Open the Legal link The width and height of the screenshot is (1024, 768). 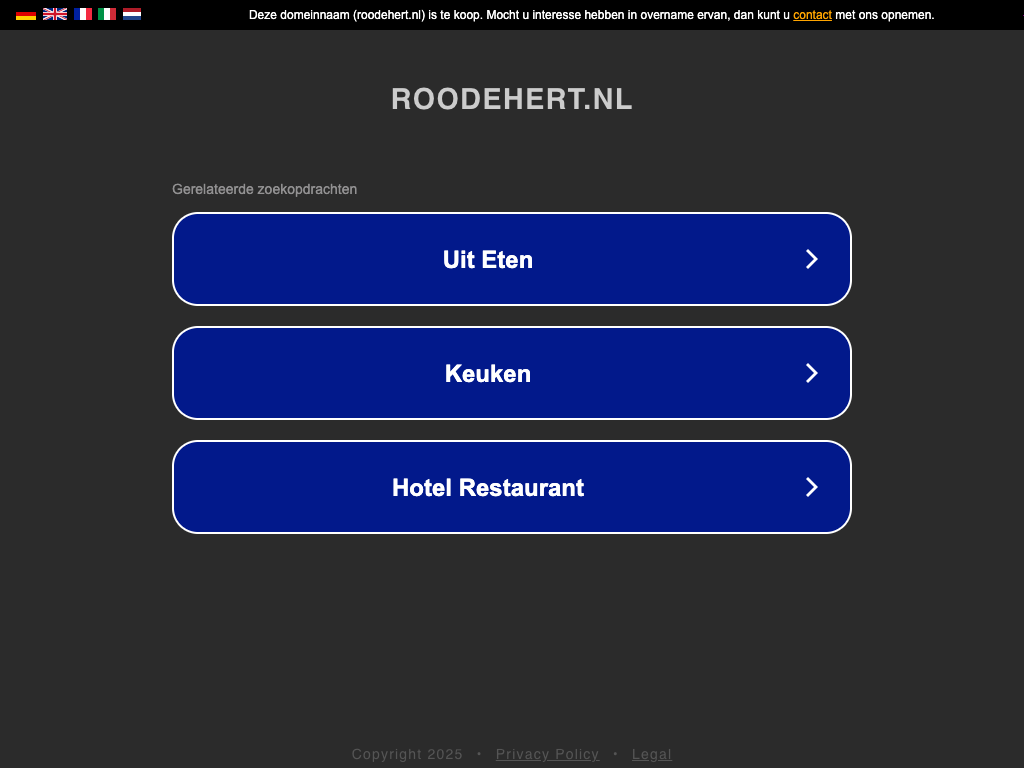[x=652, y=754]
